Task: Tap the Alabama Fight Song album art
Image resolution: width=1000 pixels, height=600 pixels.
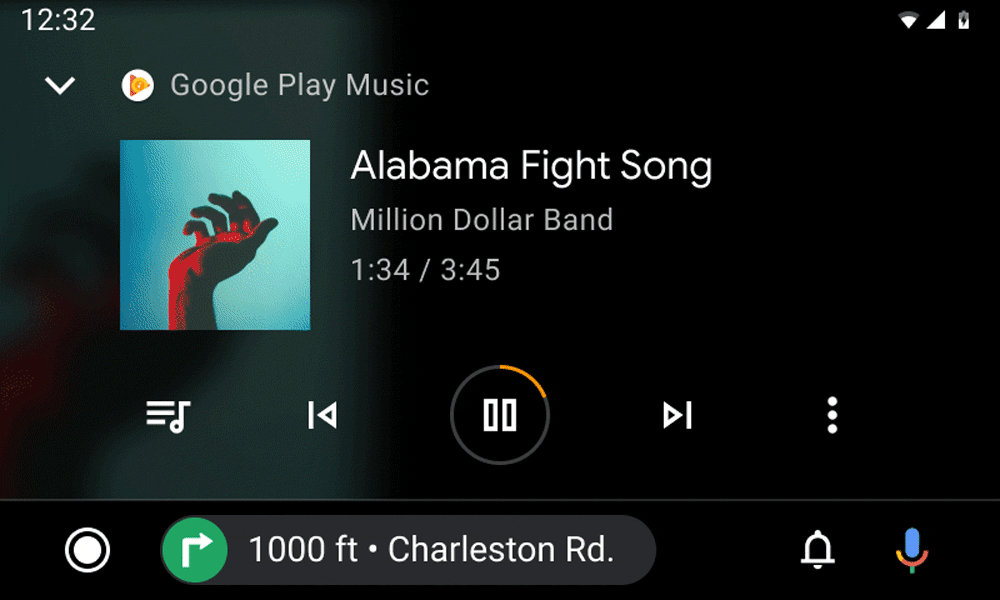Action: click(x=215, y=235)
